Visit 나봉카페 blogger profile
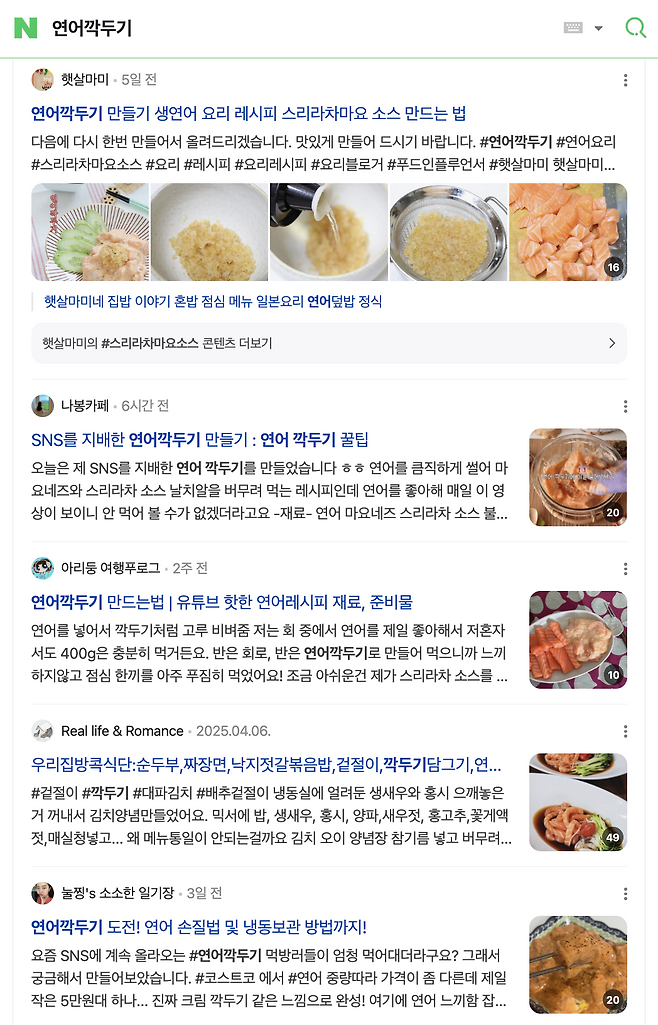 tap(85, 405)
